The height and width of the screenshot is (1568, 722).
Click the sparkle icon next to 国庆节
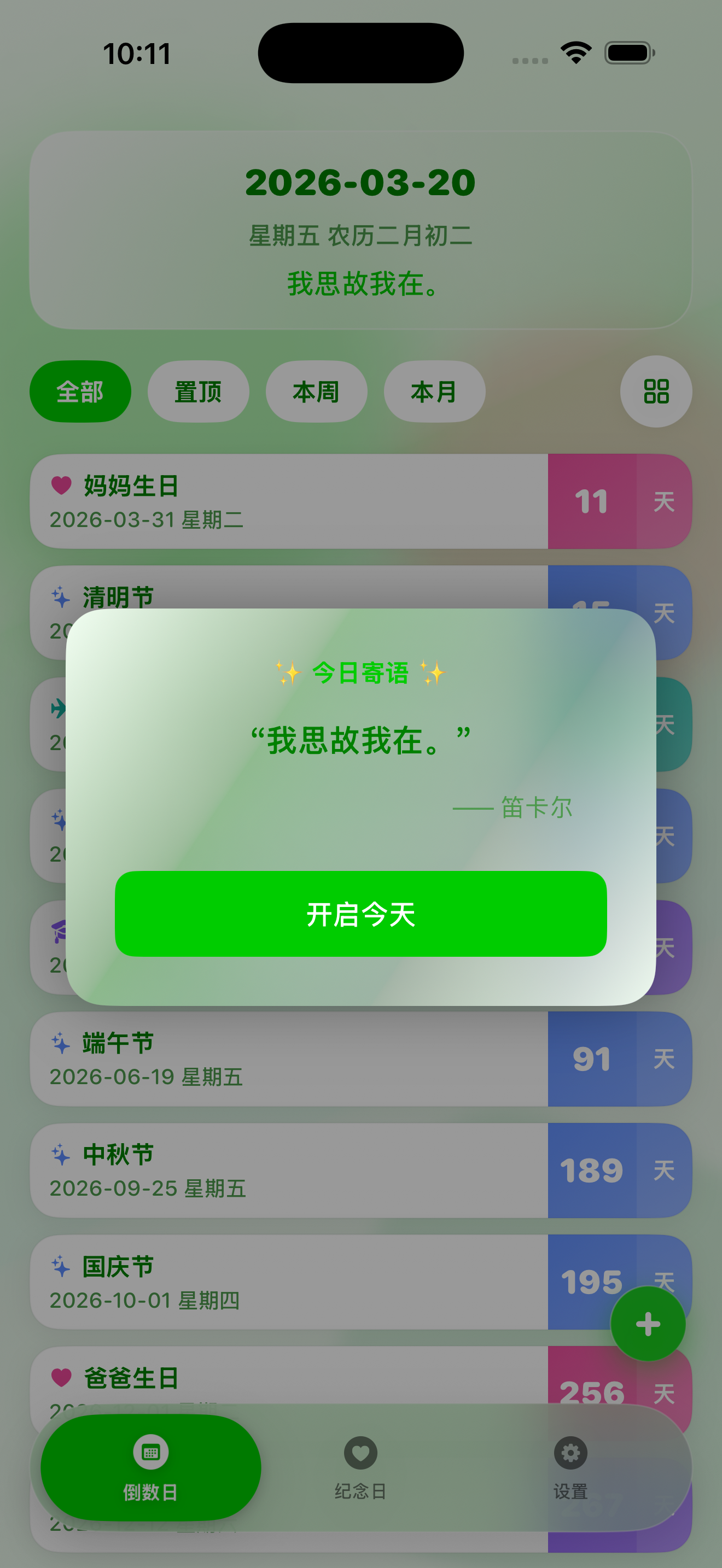pos(60,1267)
